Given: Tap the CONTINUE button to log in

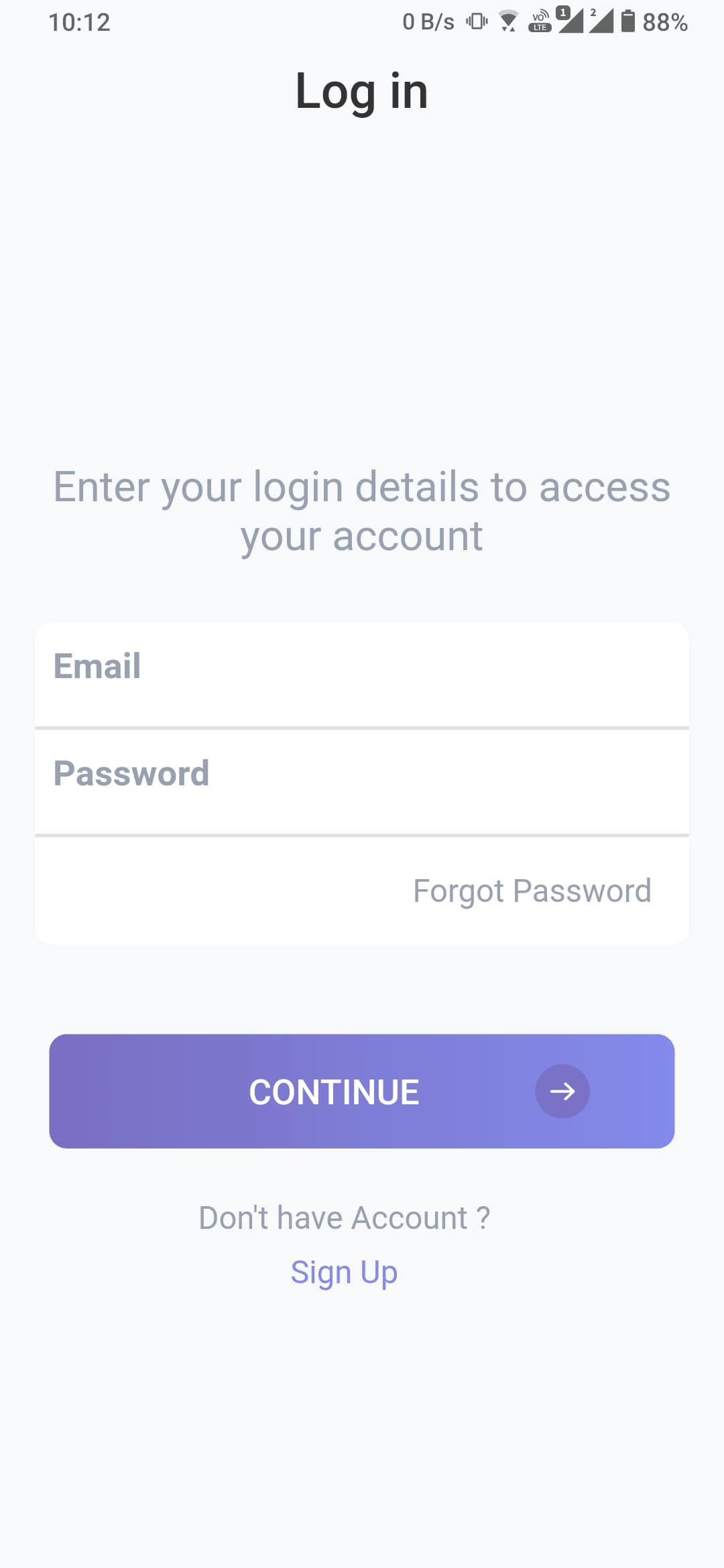Looking at the screenshot, I should click(362, 1091).
